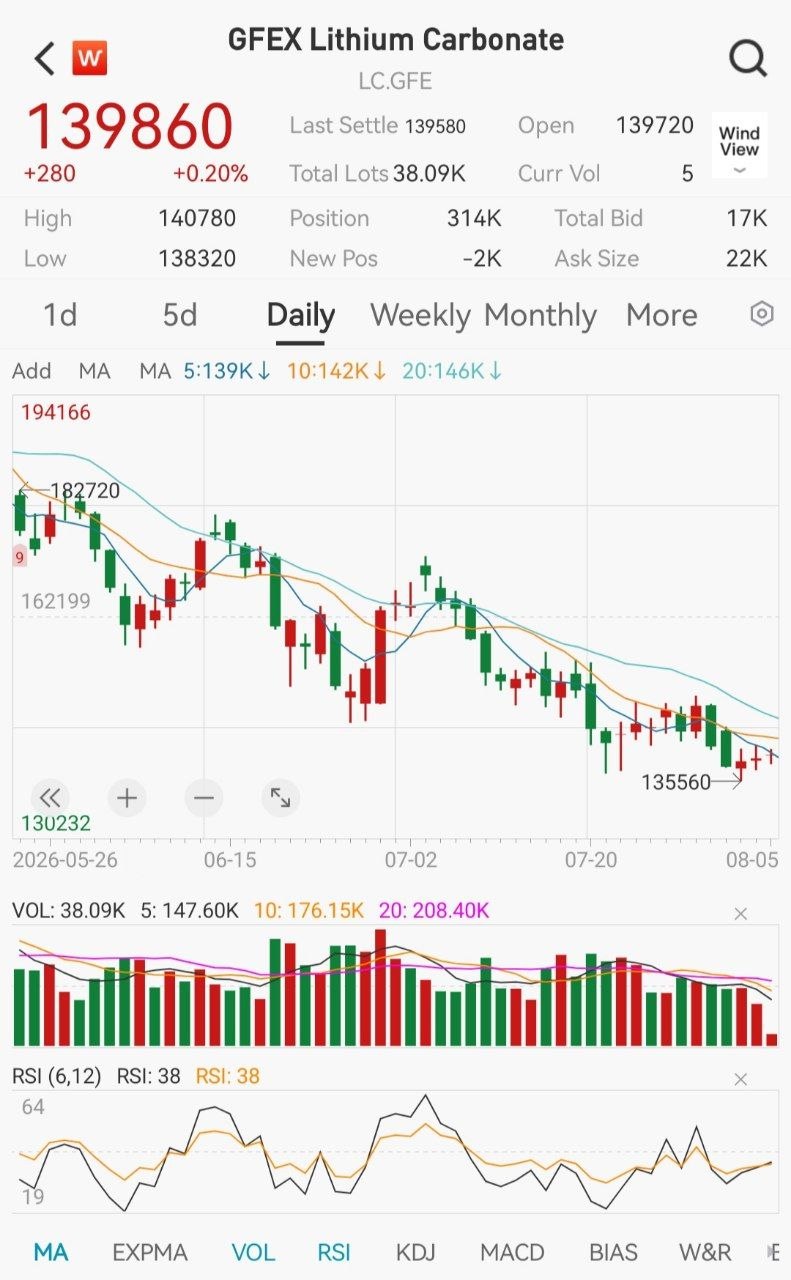Zoom out the chart with minus button
Screen dimensions: 791x1280
(x=204, y=797)
